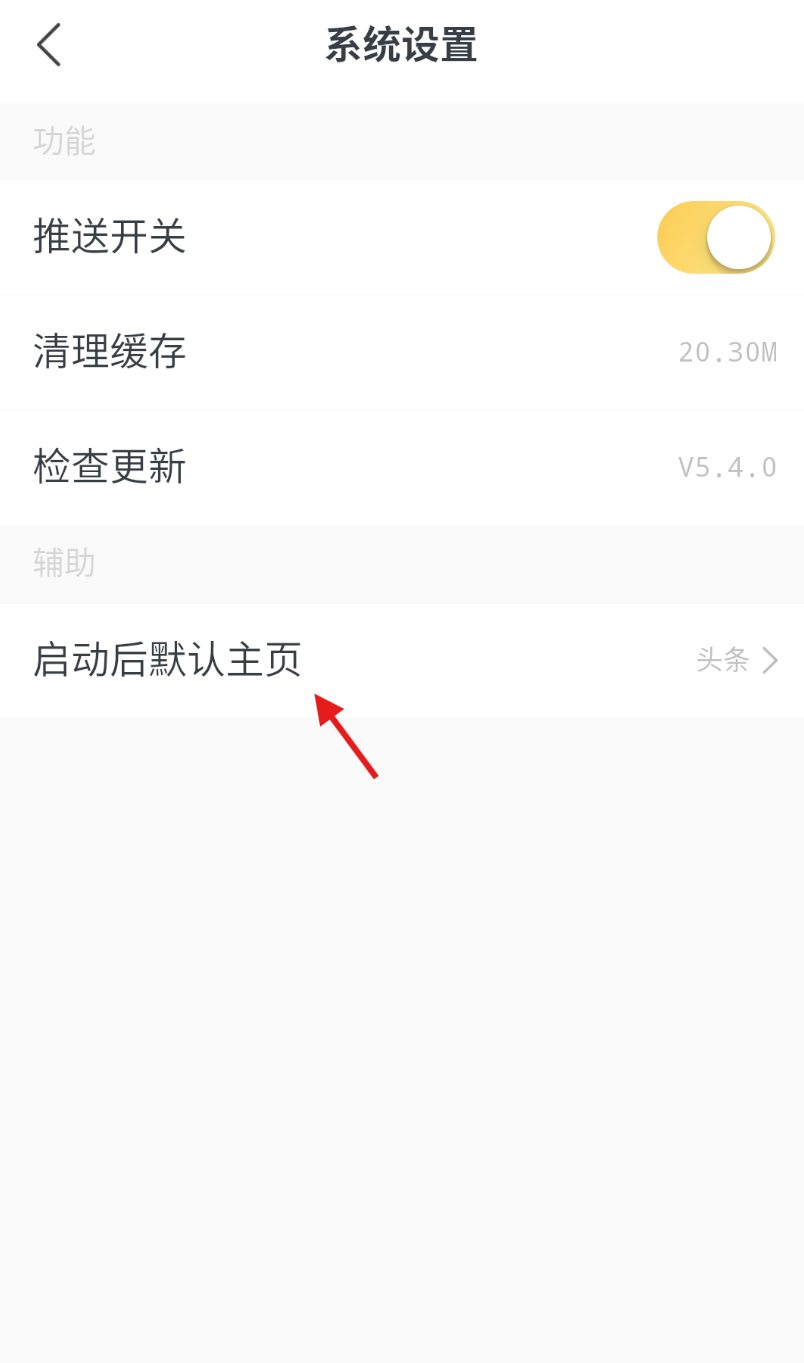Go back from 系统设置 page
Screen dimensions: 804x1363
(48, 45)
